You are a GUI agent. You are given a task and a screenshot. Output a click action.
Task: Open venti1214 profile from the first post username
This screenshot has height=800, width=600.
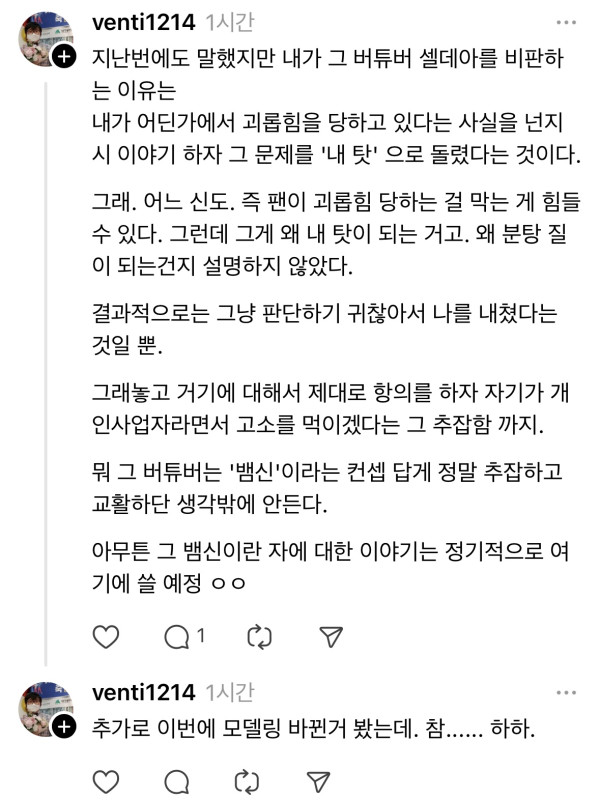[142, 21]
